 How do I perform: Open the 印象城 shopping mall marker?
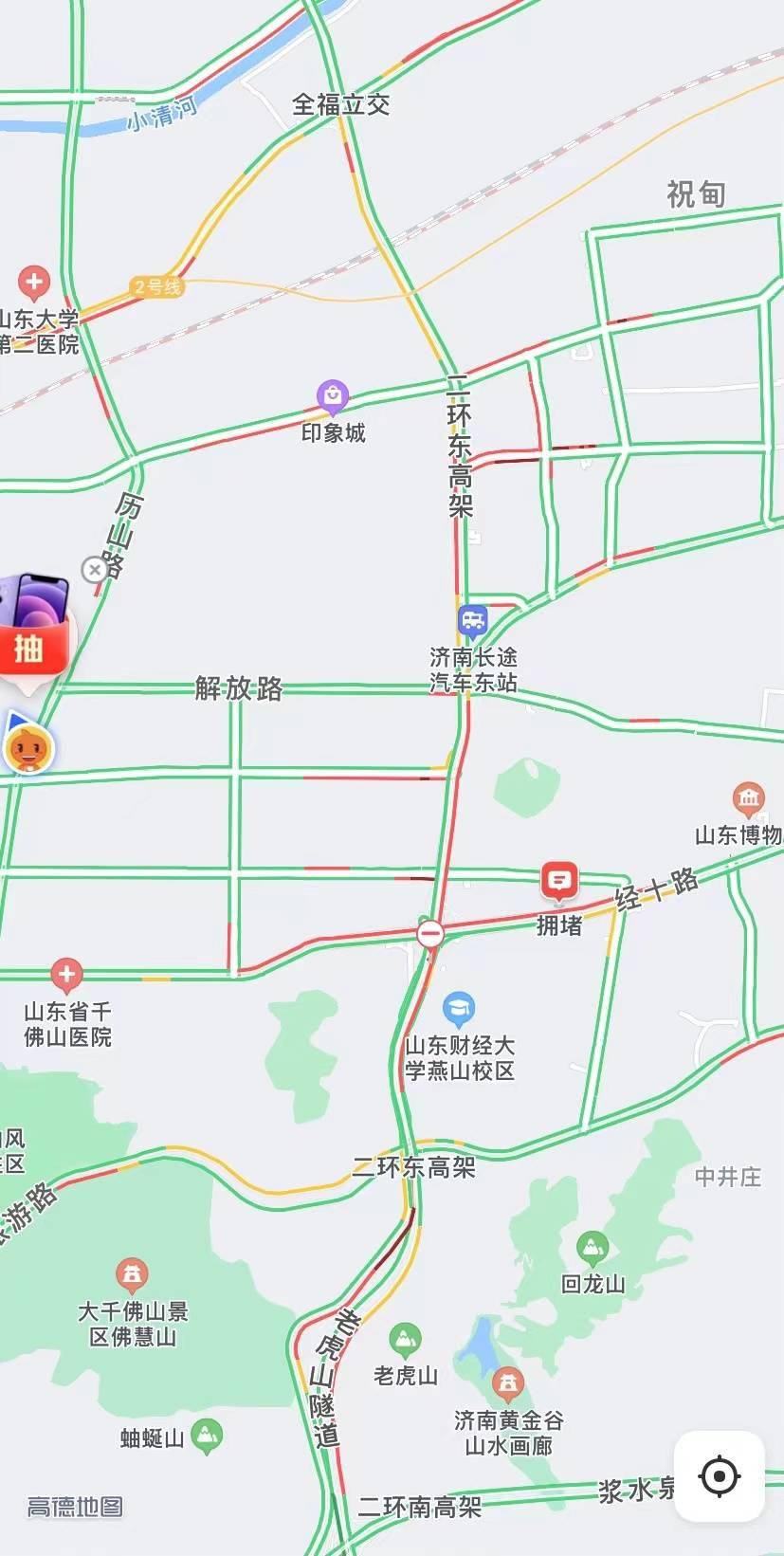pyautogui.click(x=331, y=395)
